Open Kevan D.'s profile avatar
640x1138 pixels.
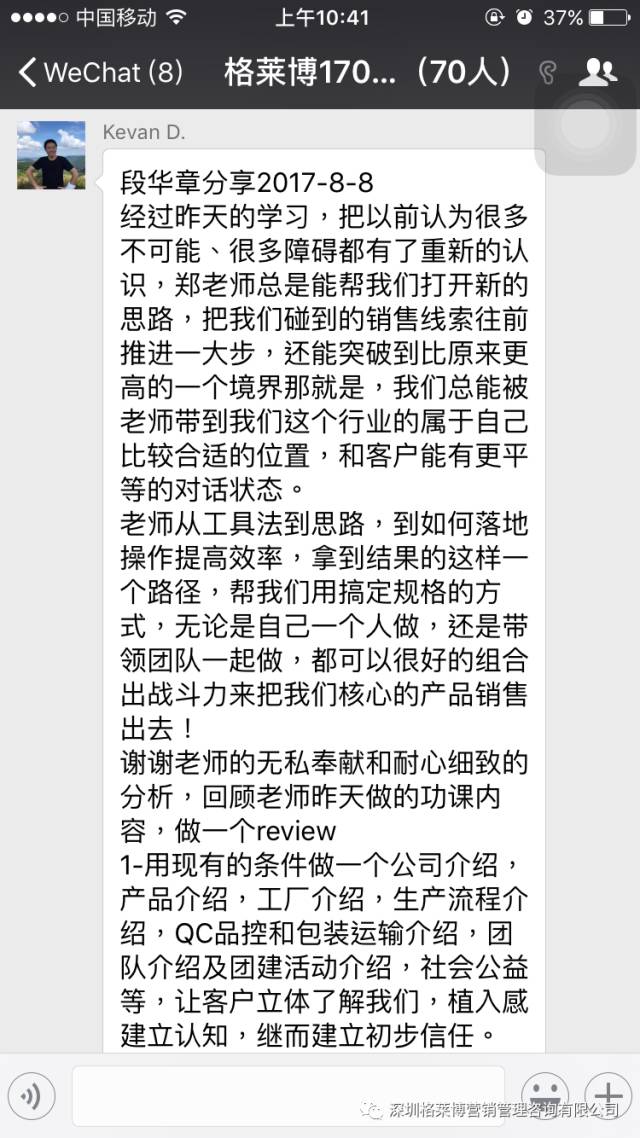click(x=51, y=155)
